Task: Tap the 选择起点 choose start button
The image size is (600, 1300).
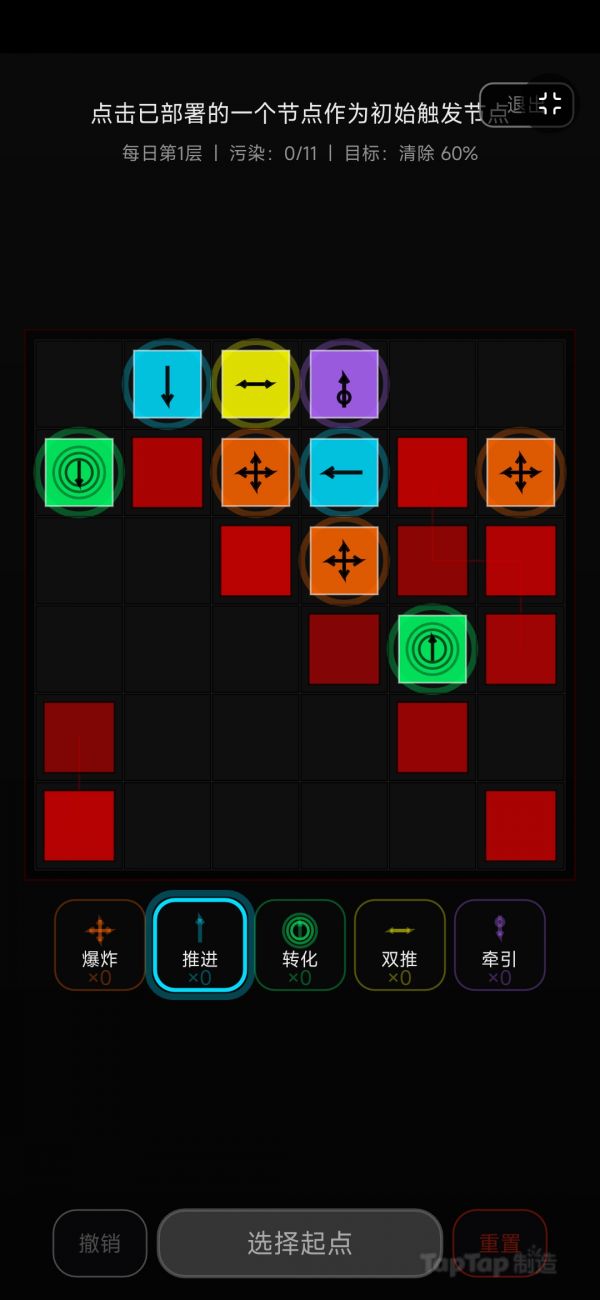Action: 300,1243
